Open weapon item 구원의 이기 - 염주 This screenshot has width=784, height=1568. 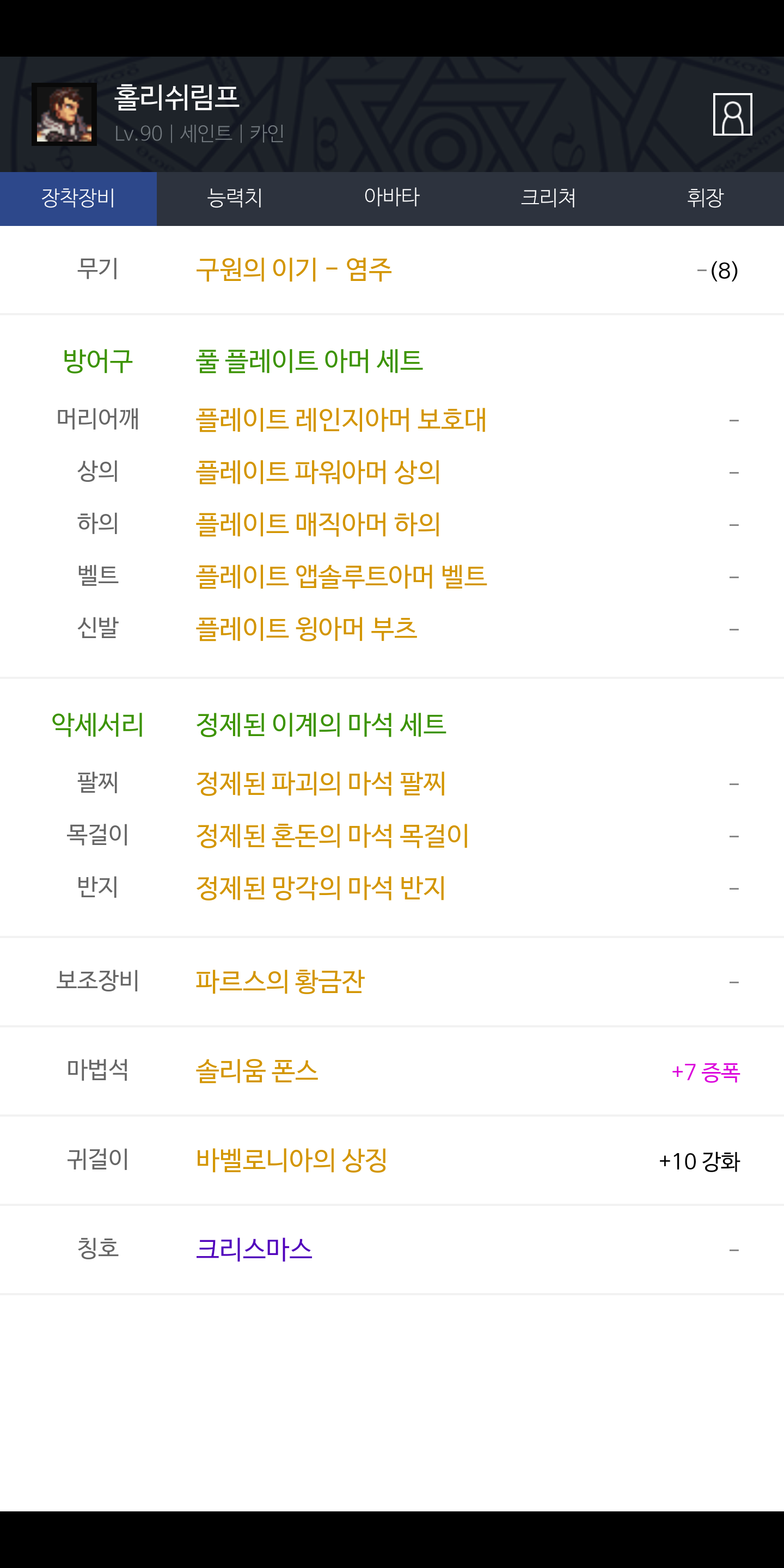click(293, 269)
